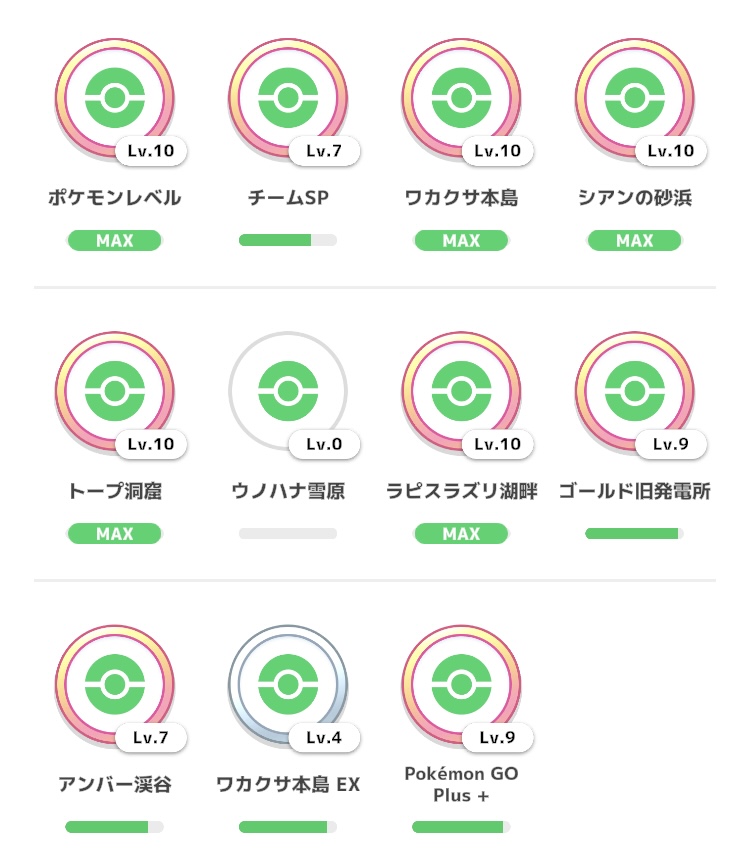The image size is (750, 857).
Task: Open the ポケモンレベル badge
Action: click(x=114, y=98)
